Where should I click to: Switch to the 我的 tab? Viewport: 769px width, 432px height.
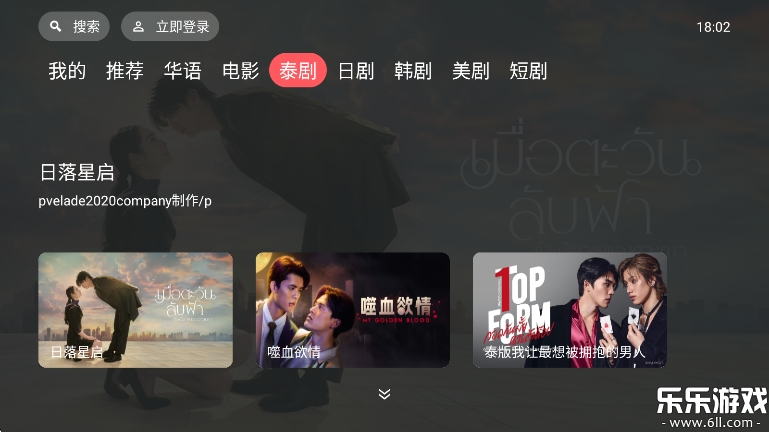click(67, 71)
